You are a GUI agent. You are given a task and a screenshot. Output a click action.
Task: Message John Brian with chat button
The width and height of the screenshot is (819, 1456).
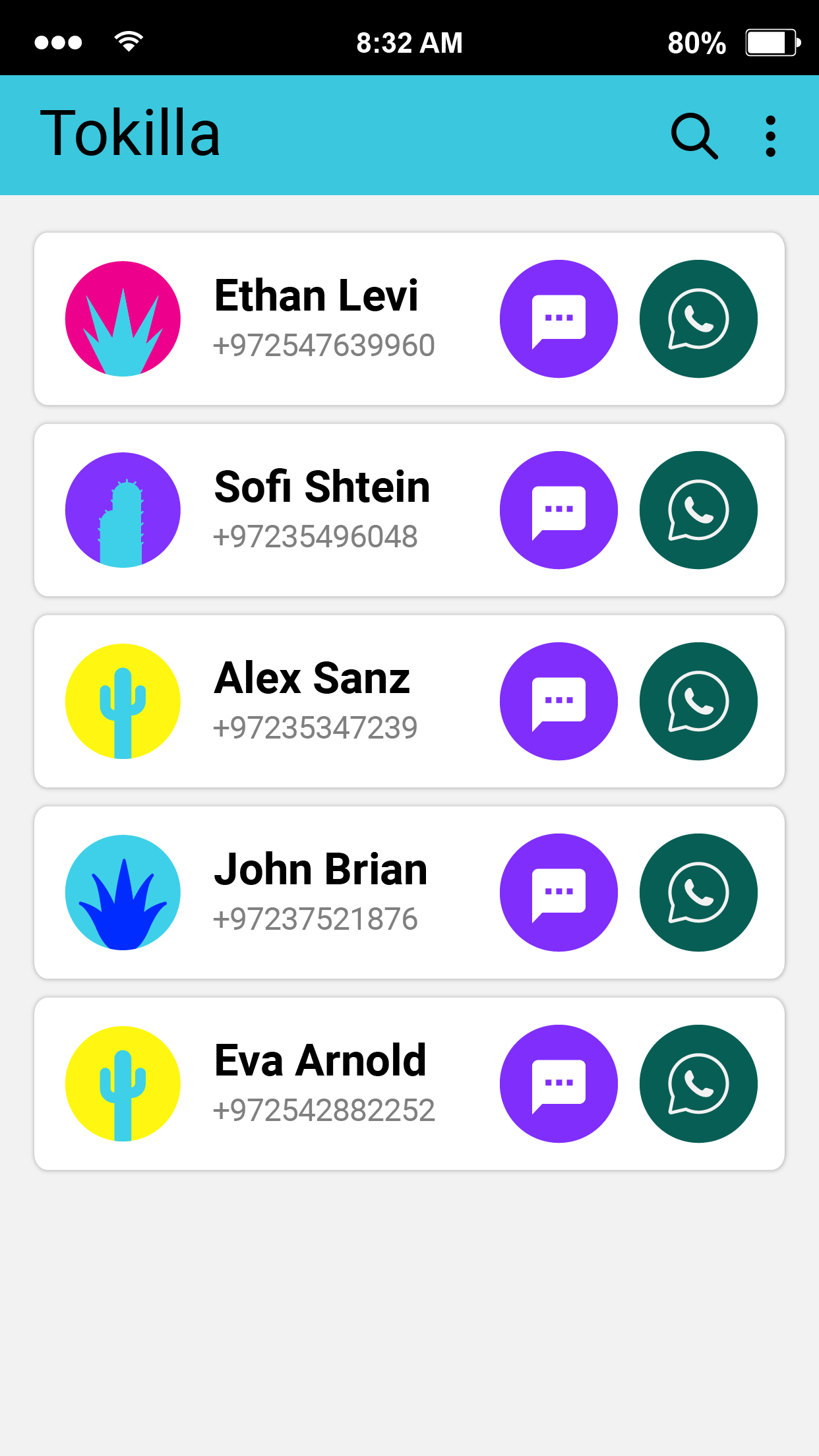559,892
